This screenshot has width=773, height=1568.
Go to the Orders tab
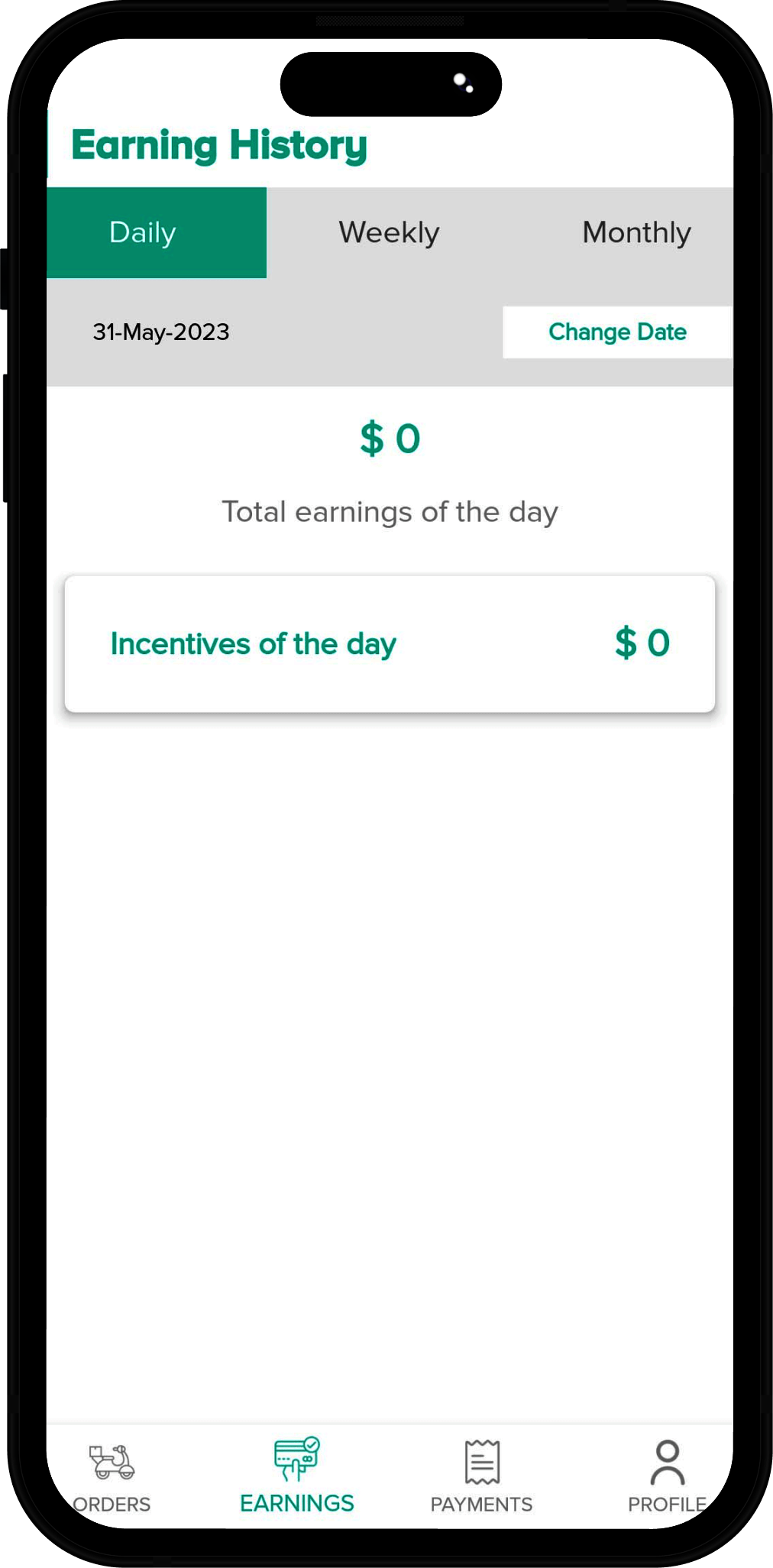(x=112, y=1476)
